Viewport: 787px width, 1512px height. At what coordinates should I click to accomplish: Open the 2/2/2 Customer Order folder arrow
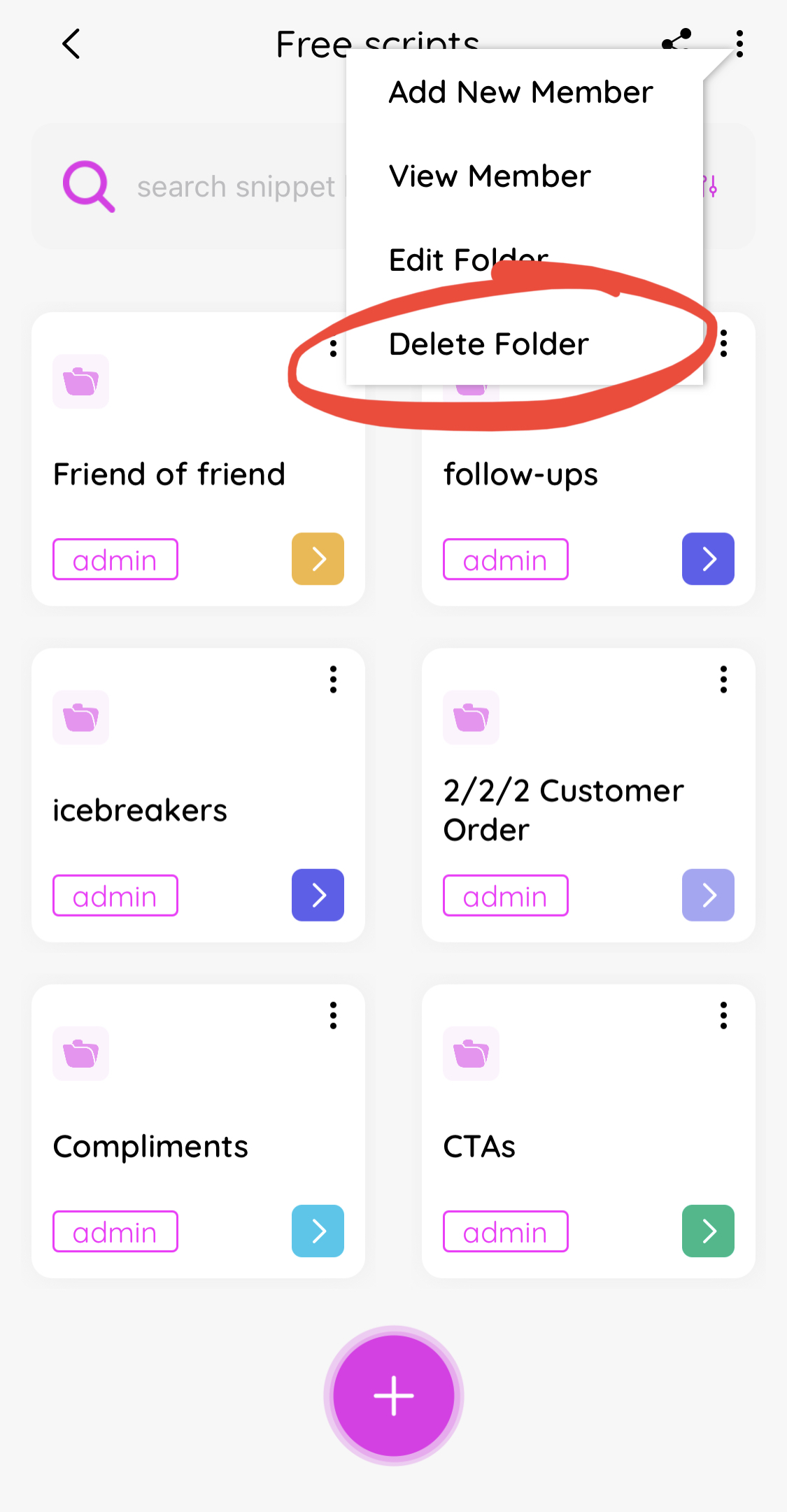(708, 895)
